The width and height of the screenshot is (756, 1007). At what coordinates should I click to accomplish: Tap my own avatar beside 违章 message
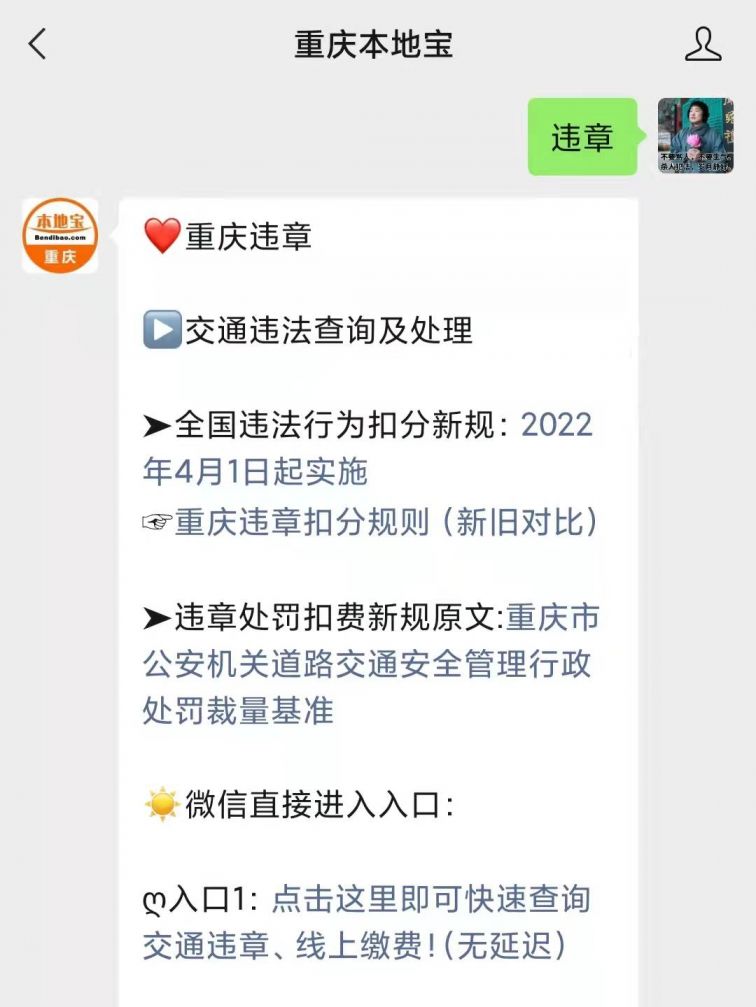pyautogui.click(x=695, y=137)
